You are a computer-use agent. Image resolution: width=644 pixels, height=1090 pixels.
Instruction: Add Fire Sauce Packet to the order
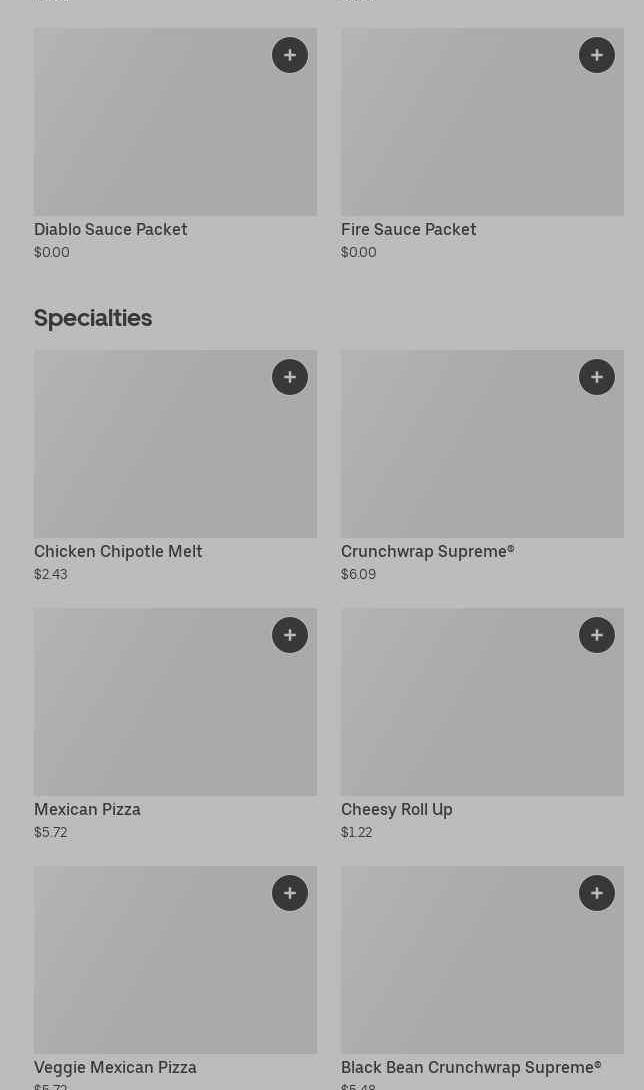[x=597, y=55]
